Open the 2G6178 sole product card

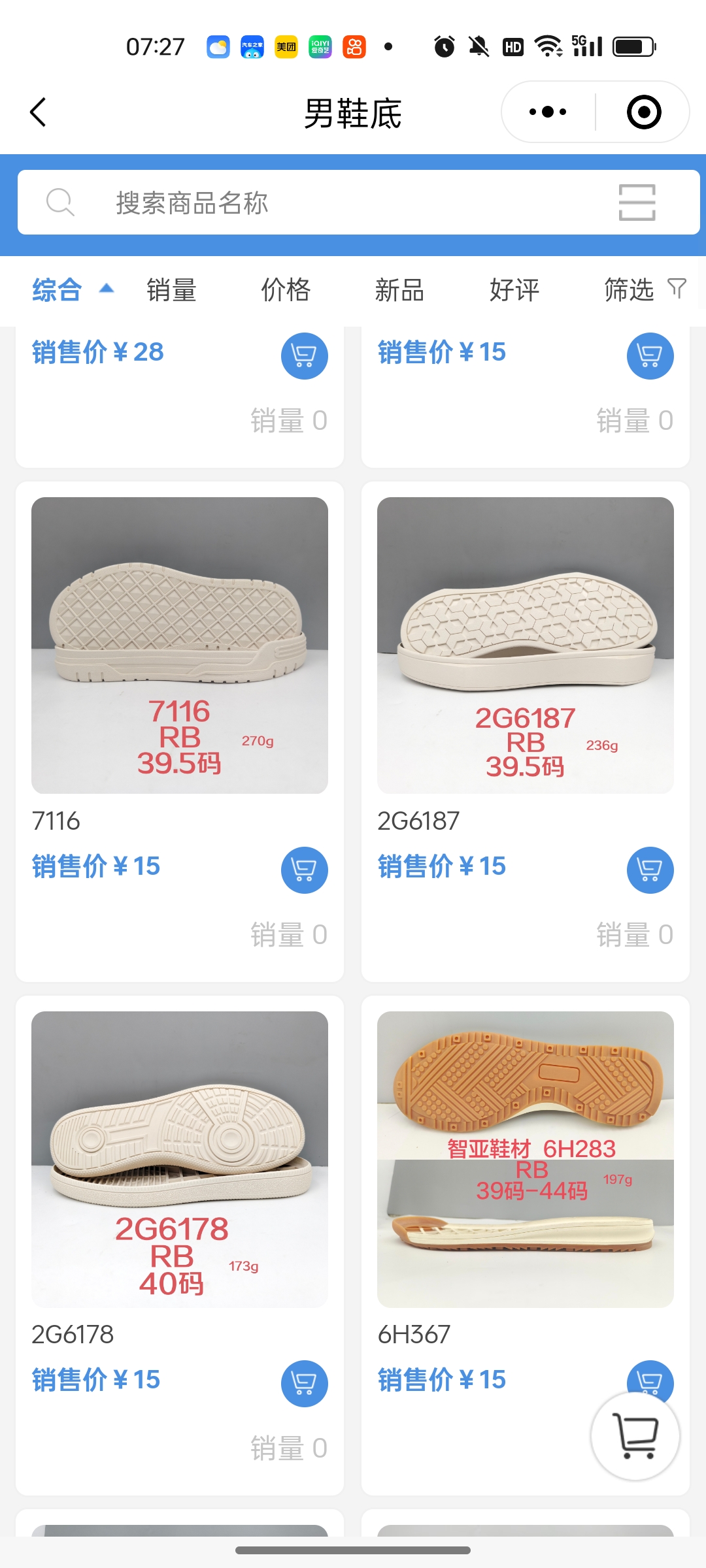pos(180,1159)
